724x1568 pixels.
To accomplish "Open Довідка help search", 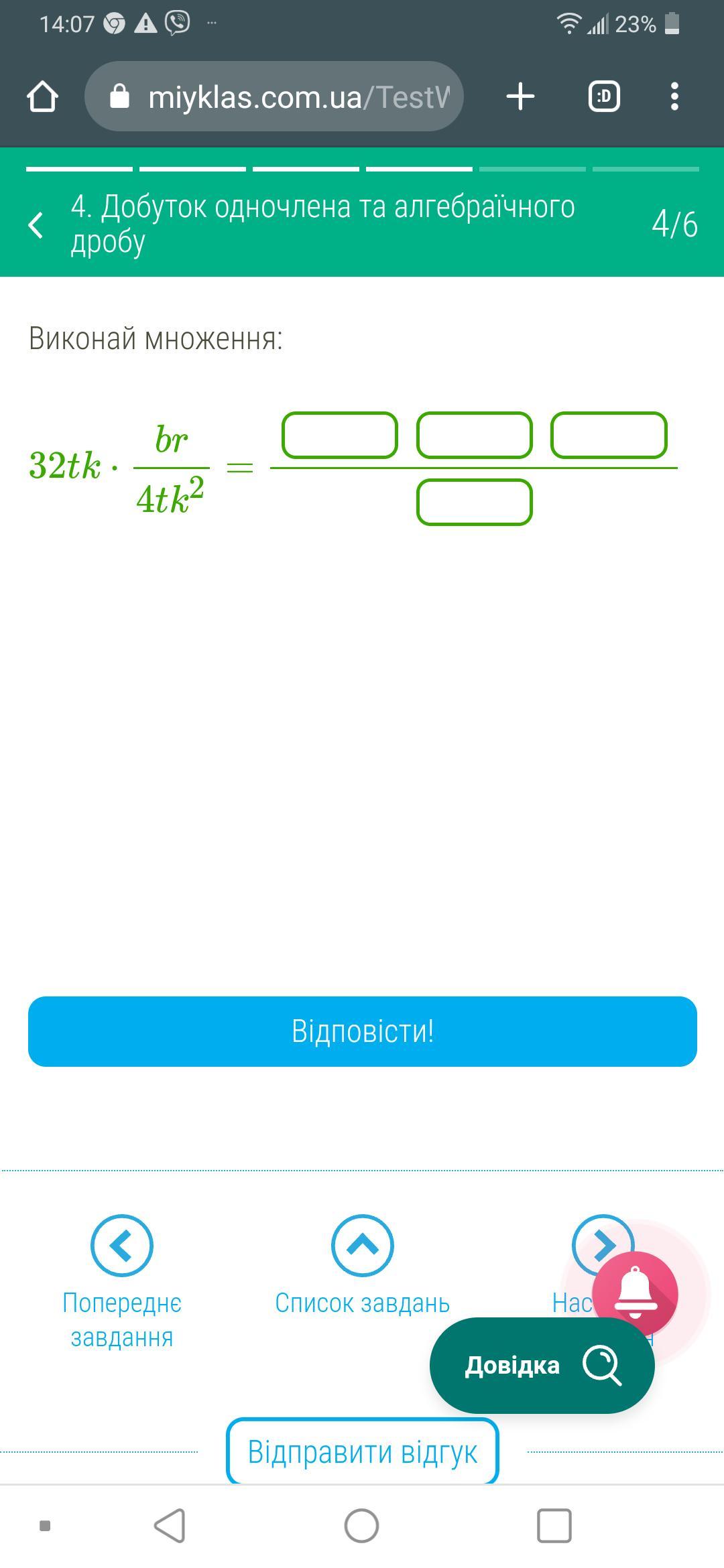I will (542, 1366).
